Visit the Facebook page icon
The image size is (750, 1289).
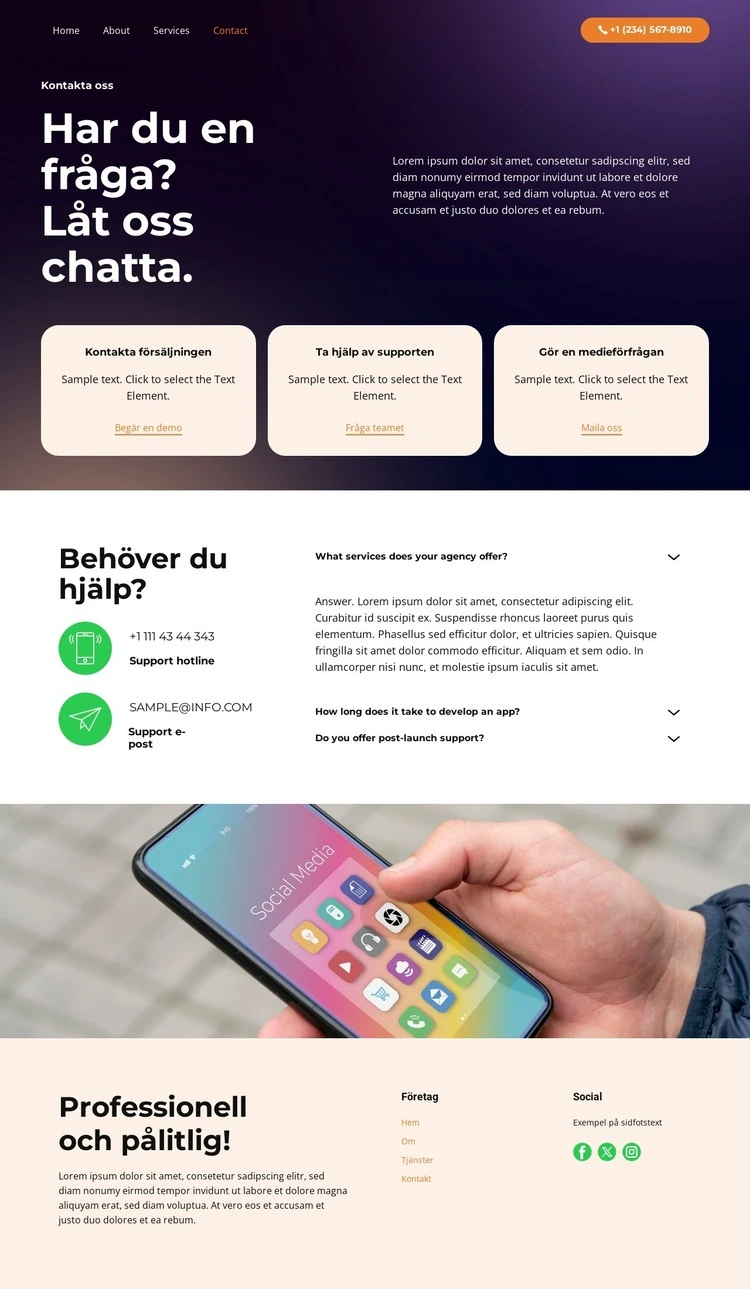[582, 1152]
